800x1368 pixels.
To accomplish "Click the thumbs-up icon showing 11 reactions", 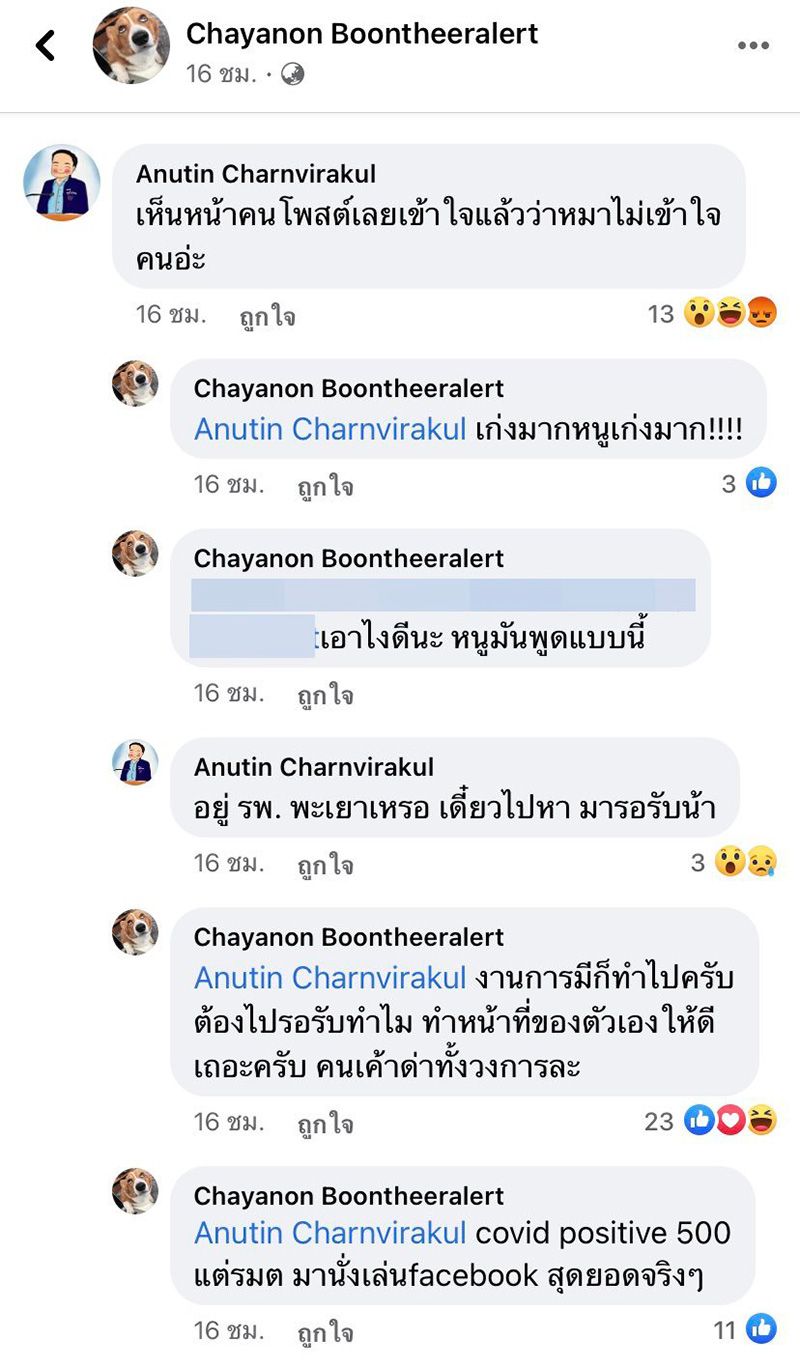I will [762, 1330].
